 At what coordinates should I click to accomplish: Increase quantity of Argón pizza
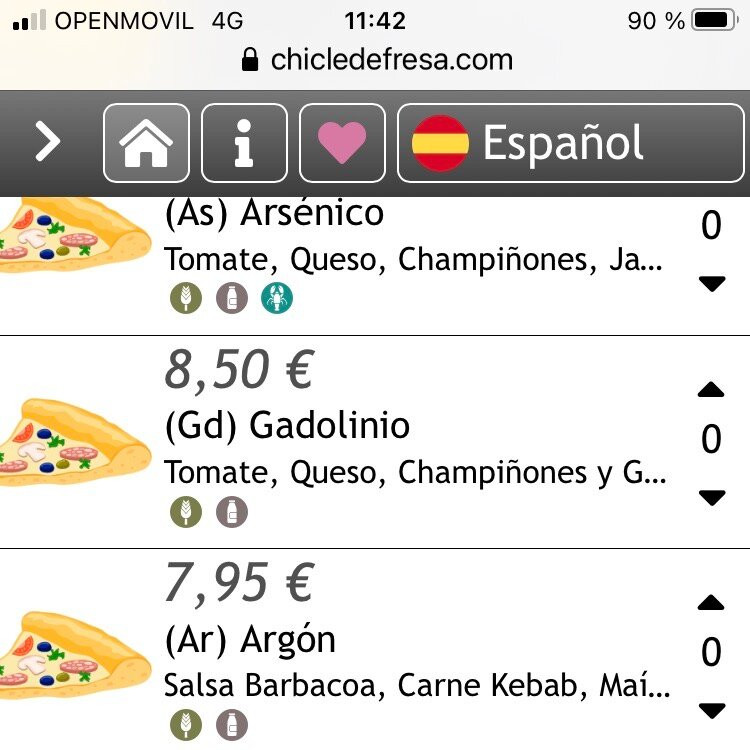click(711, 602)
